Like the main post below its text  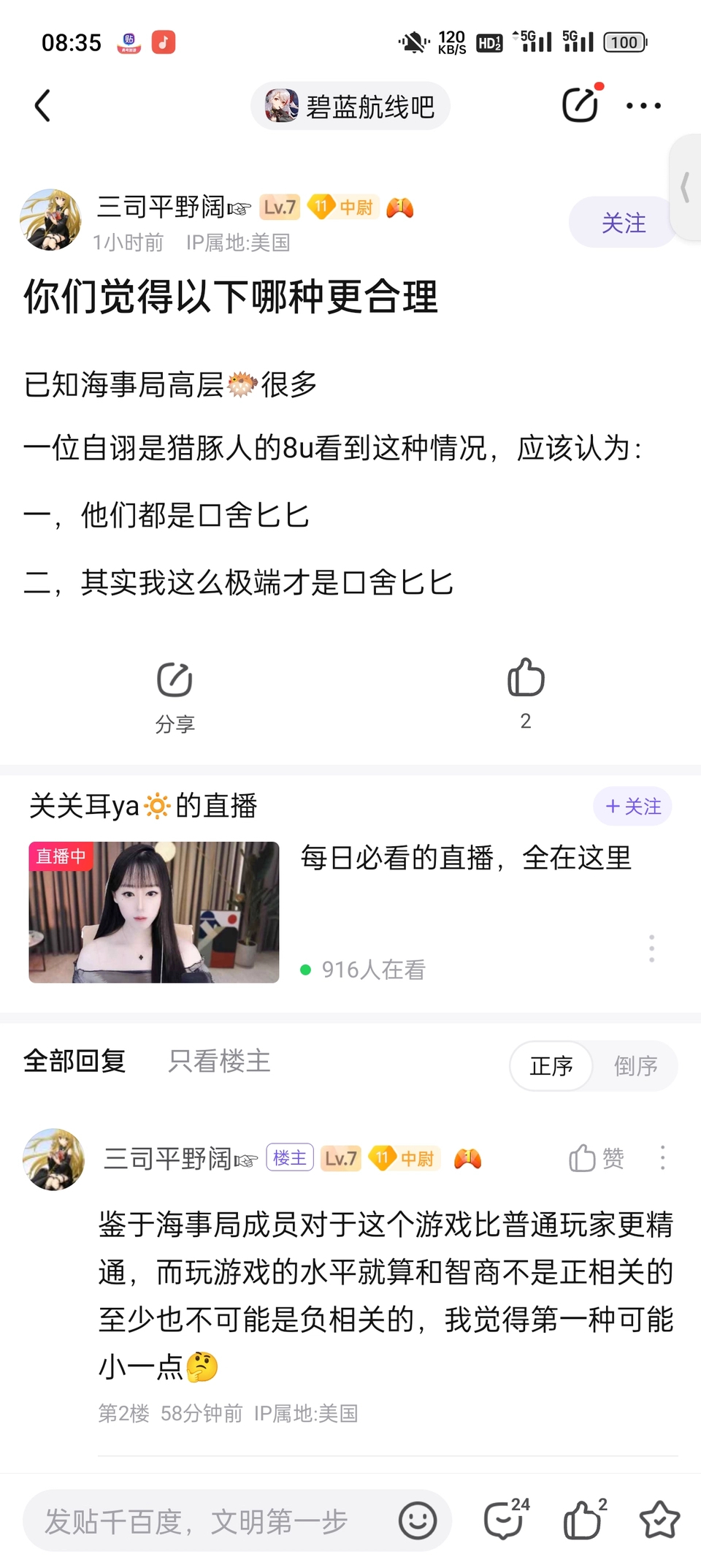526,692
